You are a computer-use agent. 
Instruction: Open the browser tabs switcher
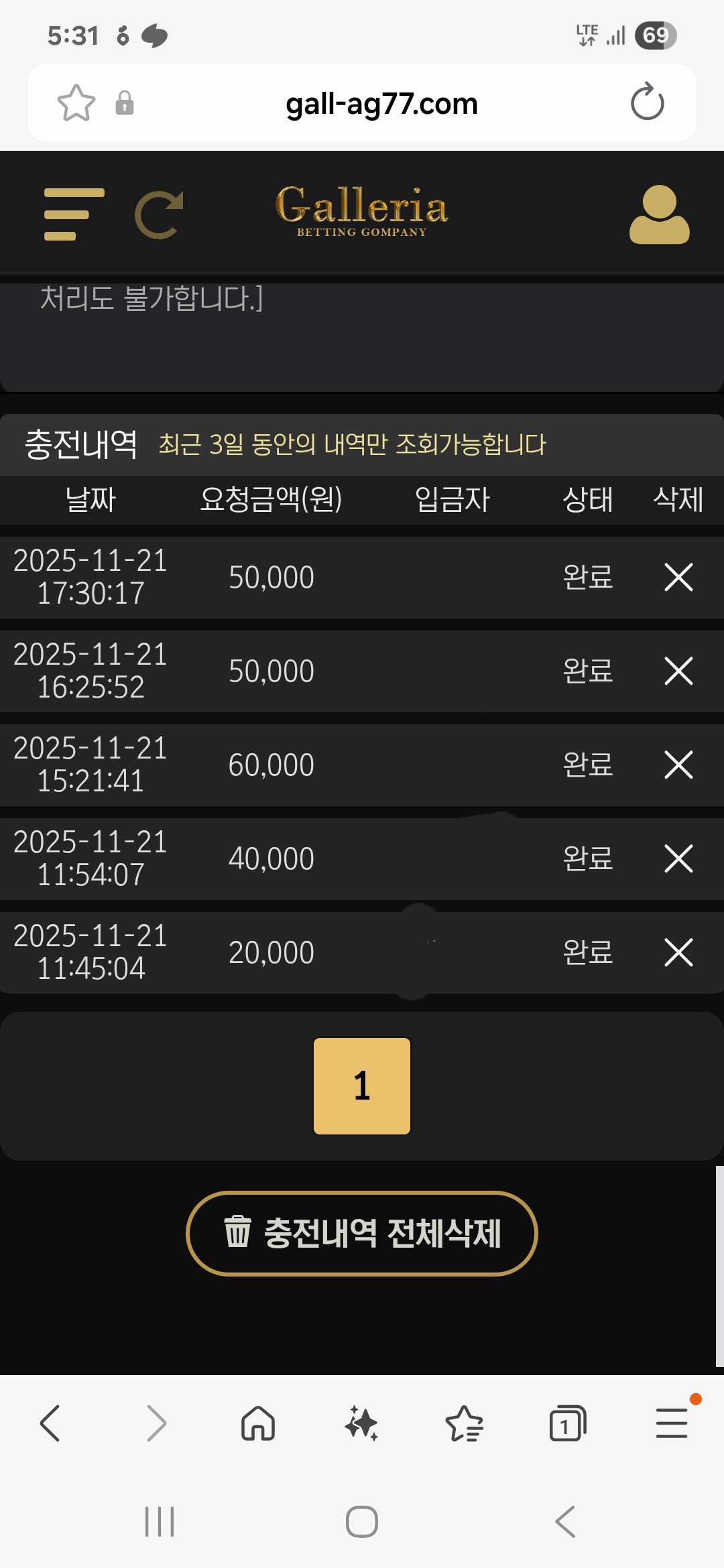coord(568,1423)
